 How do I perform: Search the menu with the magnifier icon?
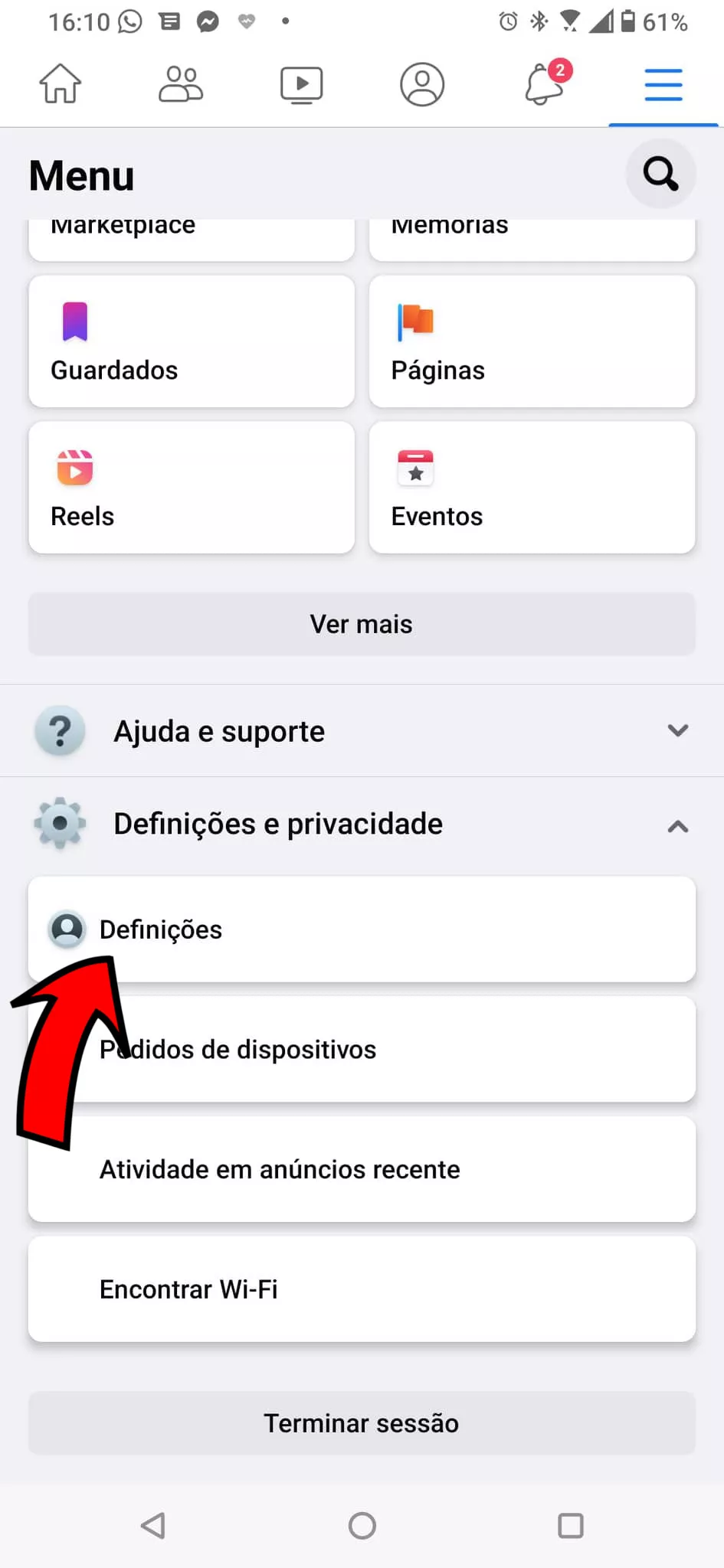[x=660, y=174]
